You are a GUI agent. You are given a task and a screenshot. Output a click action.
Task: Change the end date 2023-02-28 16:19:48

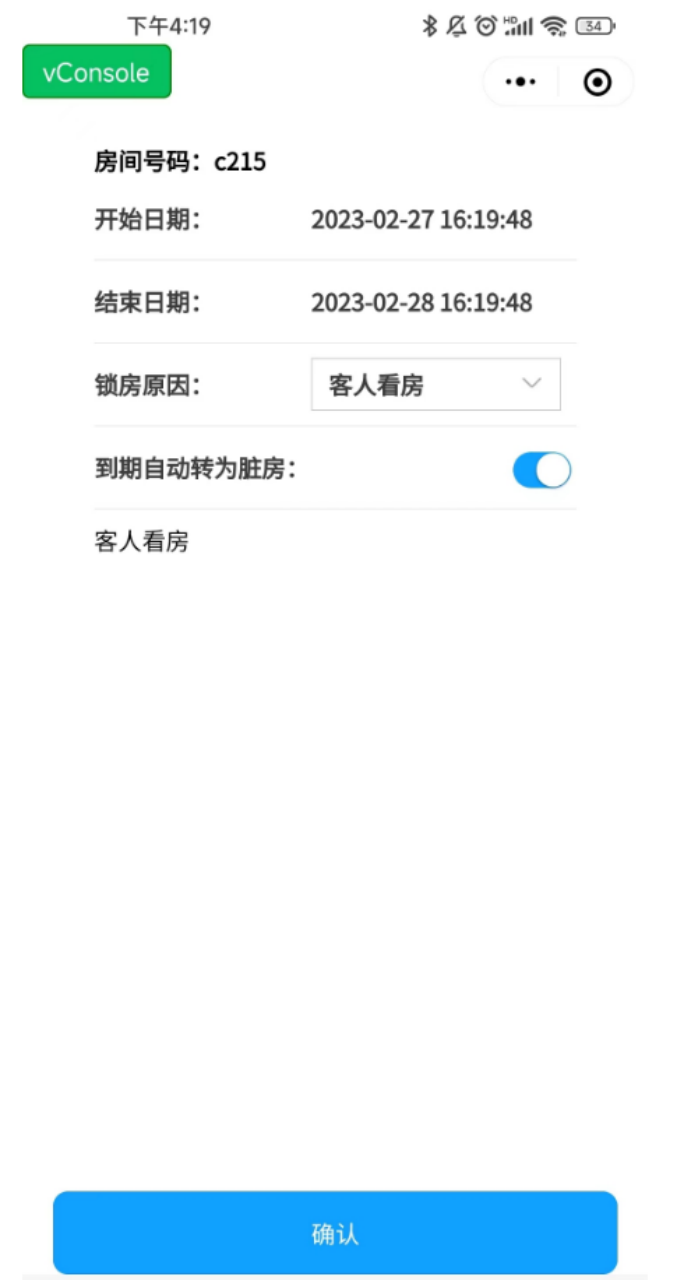[421, 303]
